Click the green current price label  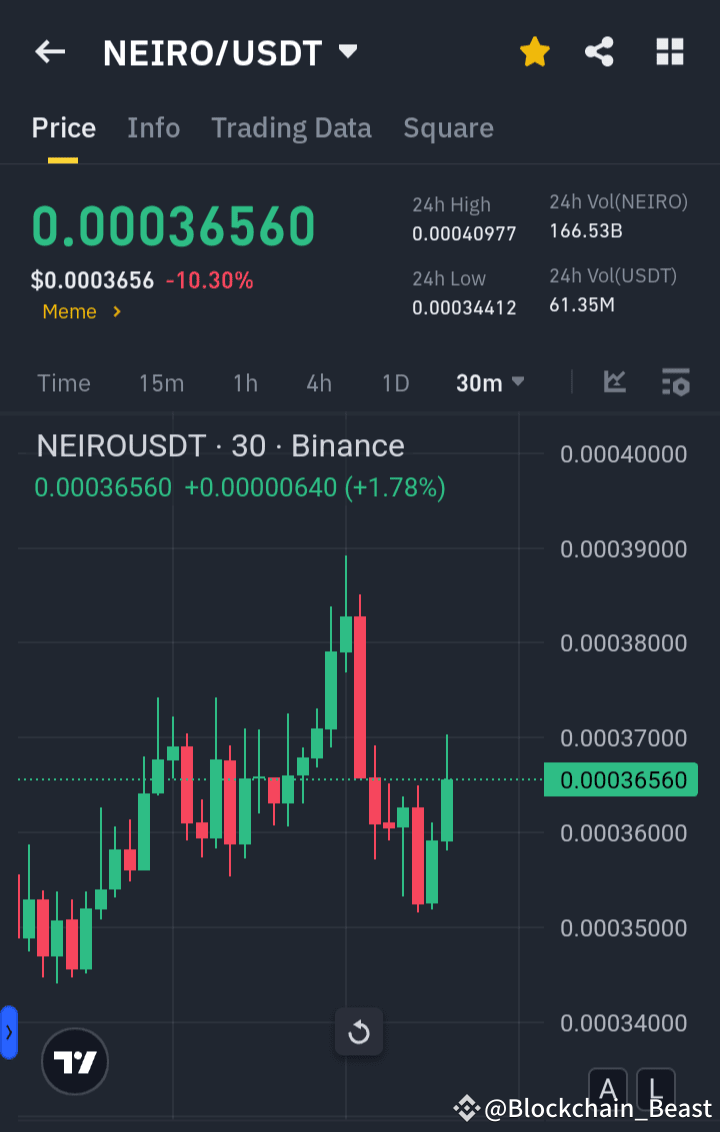(x=620, y=780)
